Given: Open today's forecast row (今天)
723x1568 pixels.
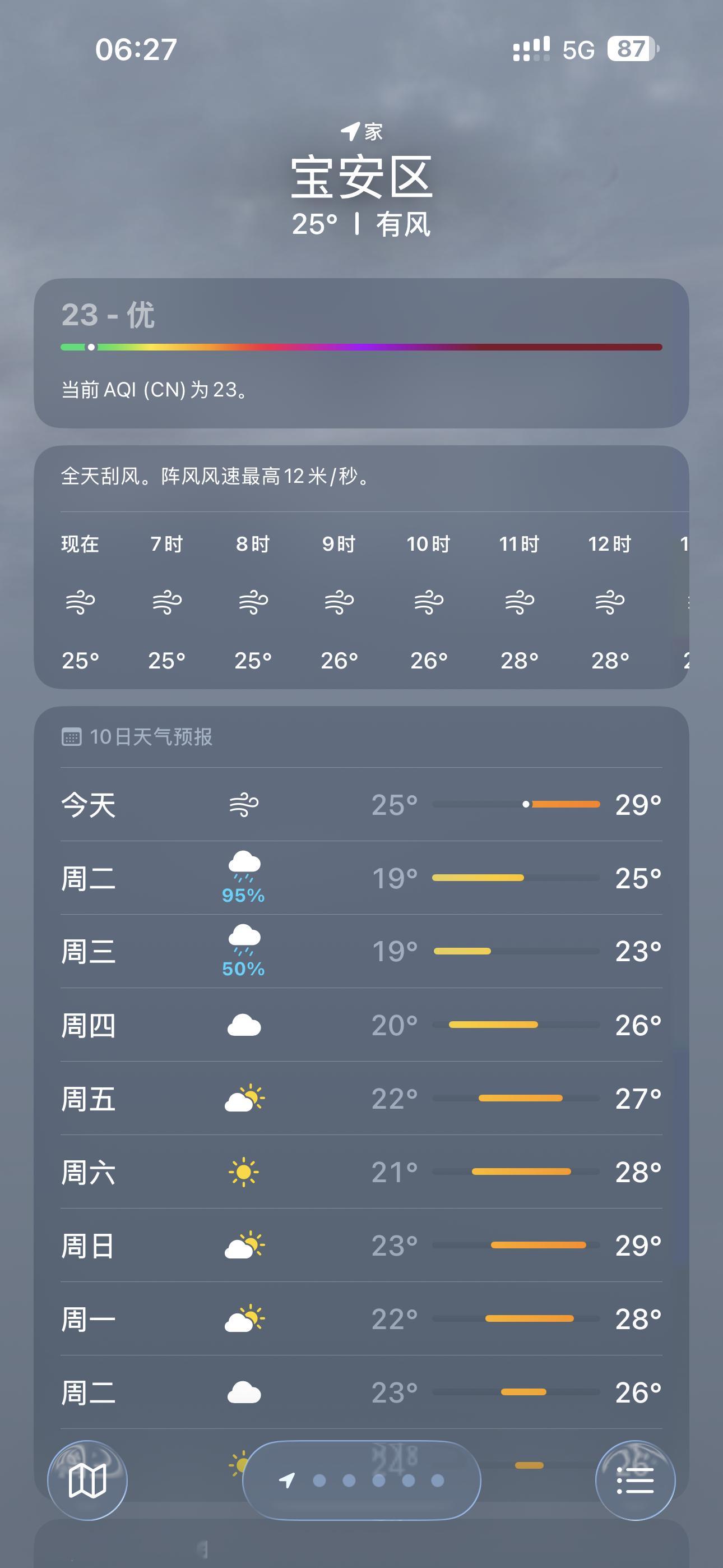Looking at the screenshot, I should (x=361, y=805).
